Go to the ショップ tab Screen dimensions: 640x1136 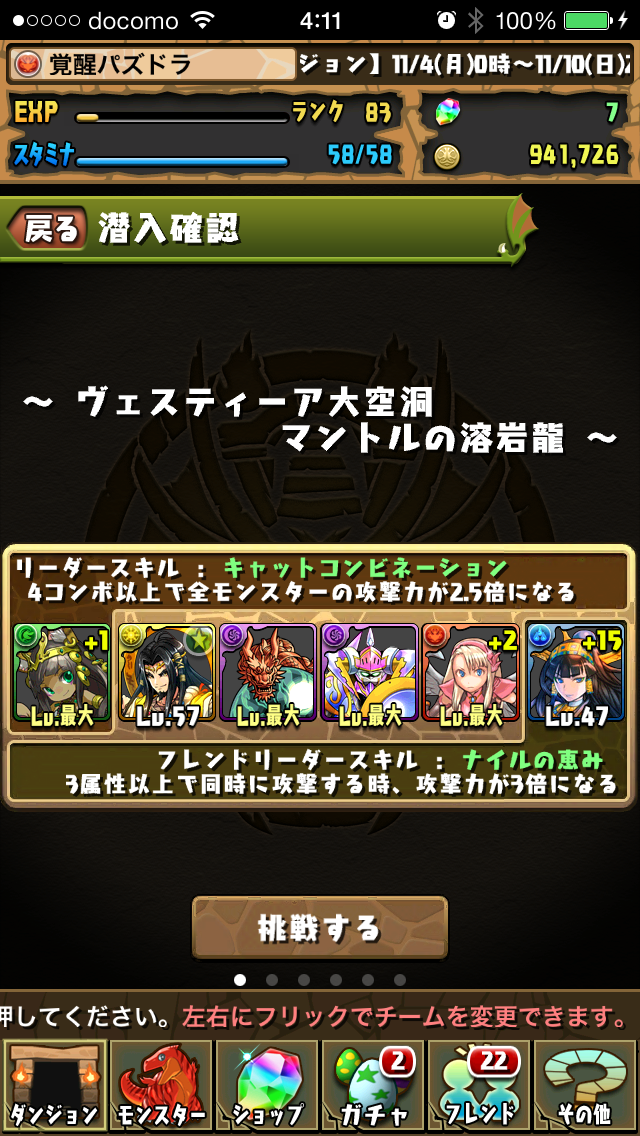pyautogui.click(x=266, y=1086)
